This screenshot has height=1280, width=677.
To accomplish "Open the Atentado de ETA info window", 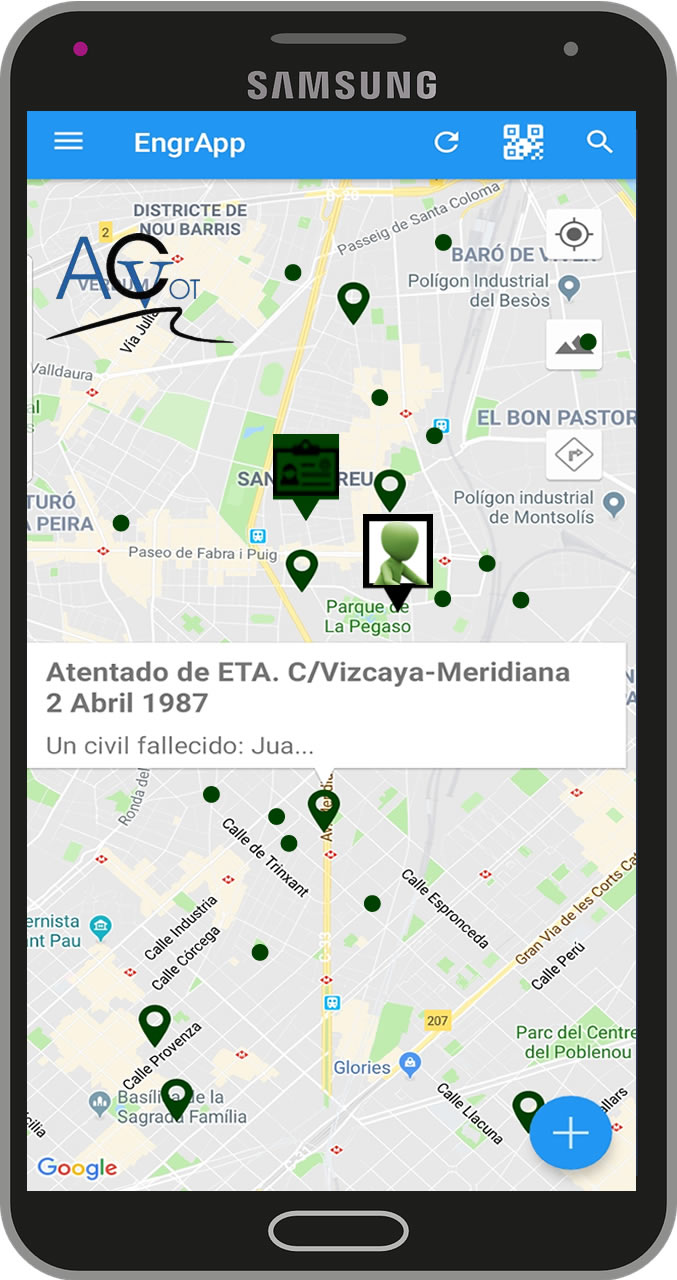I will [326, 705].
